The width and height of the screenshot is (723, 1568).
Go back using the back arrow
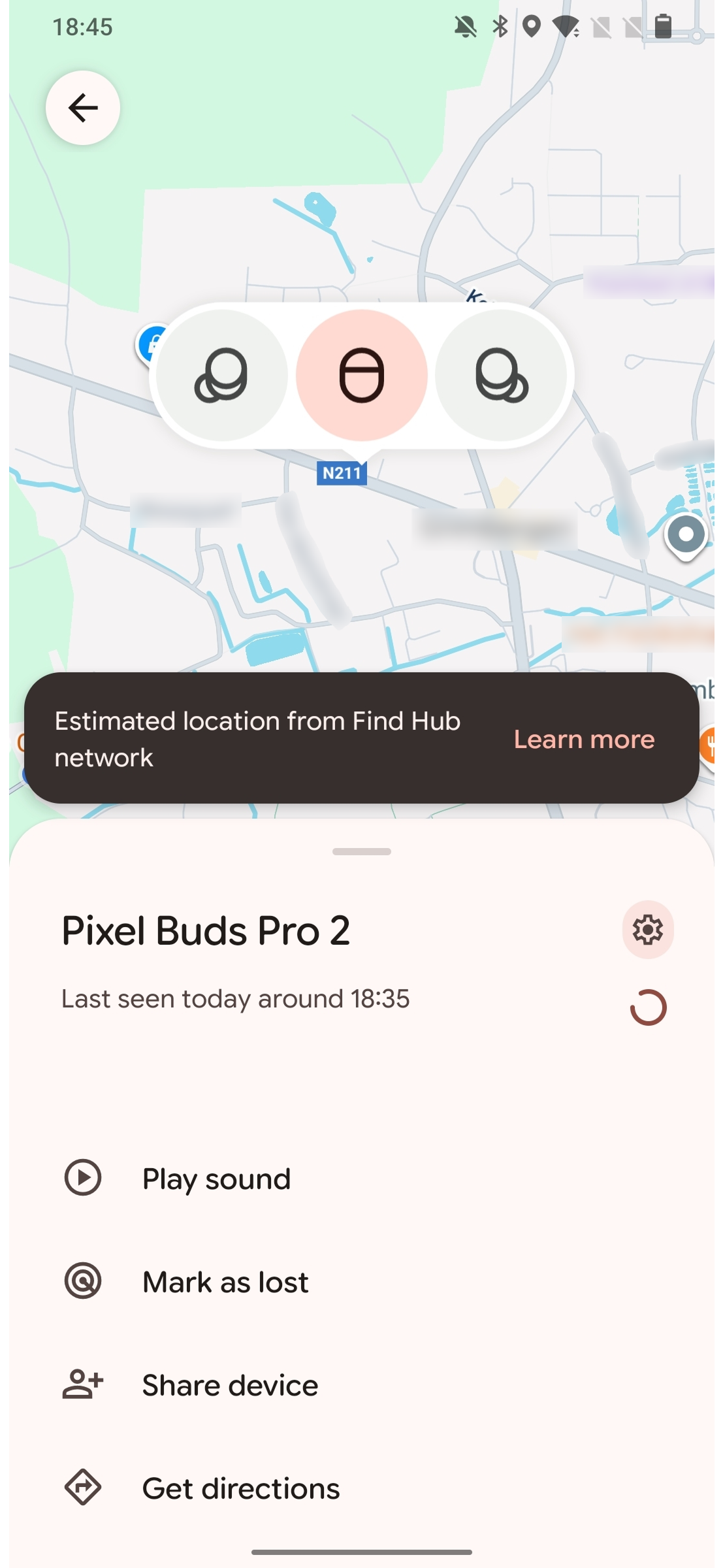click(x=82, y=108)
